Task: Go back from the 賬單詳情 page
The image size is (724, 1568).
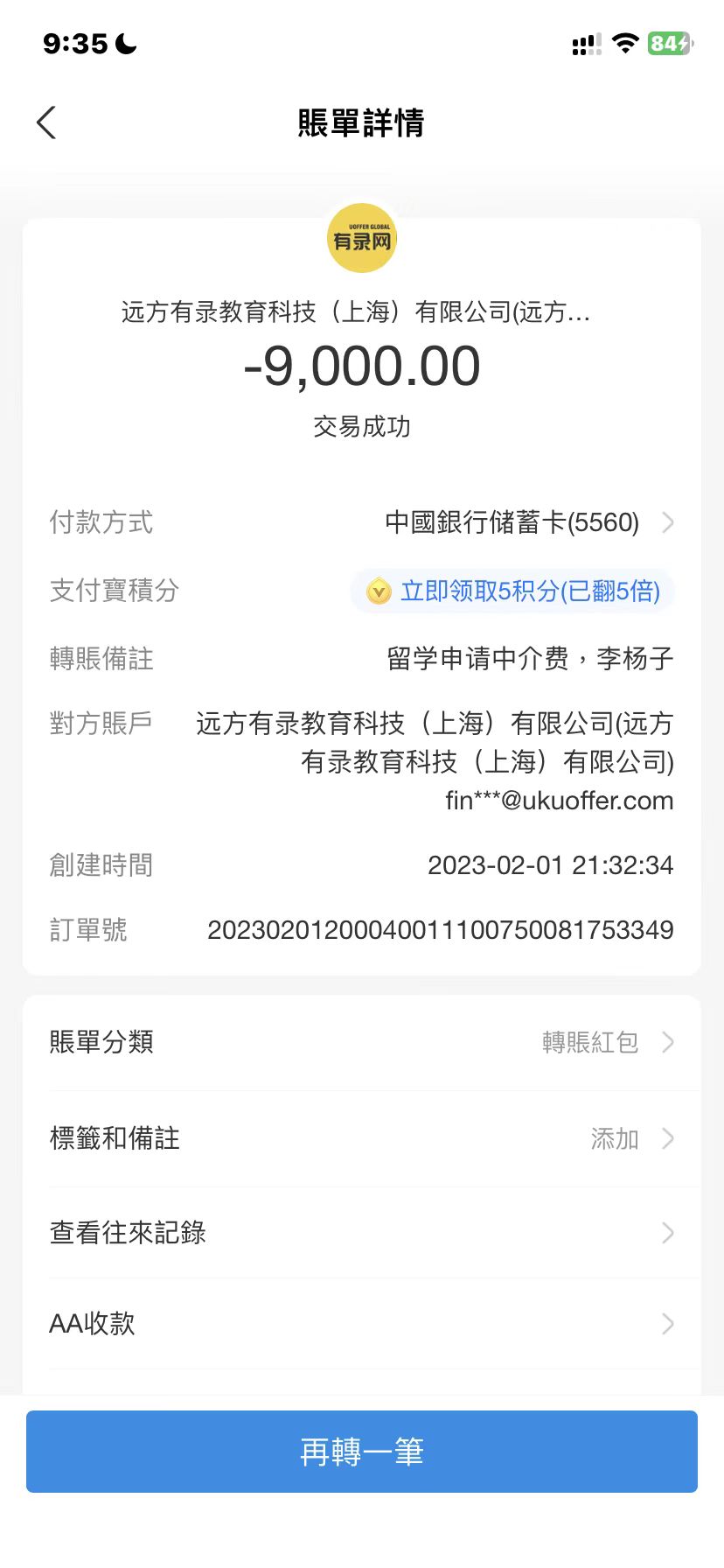Action: (x=47, y=122)
